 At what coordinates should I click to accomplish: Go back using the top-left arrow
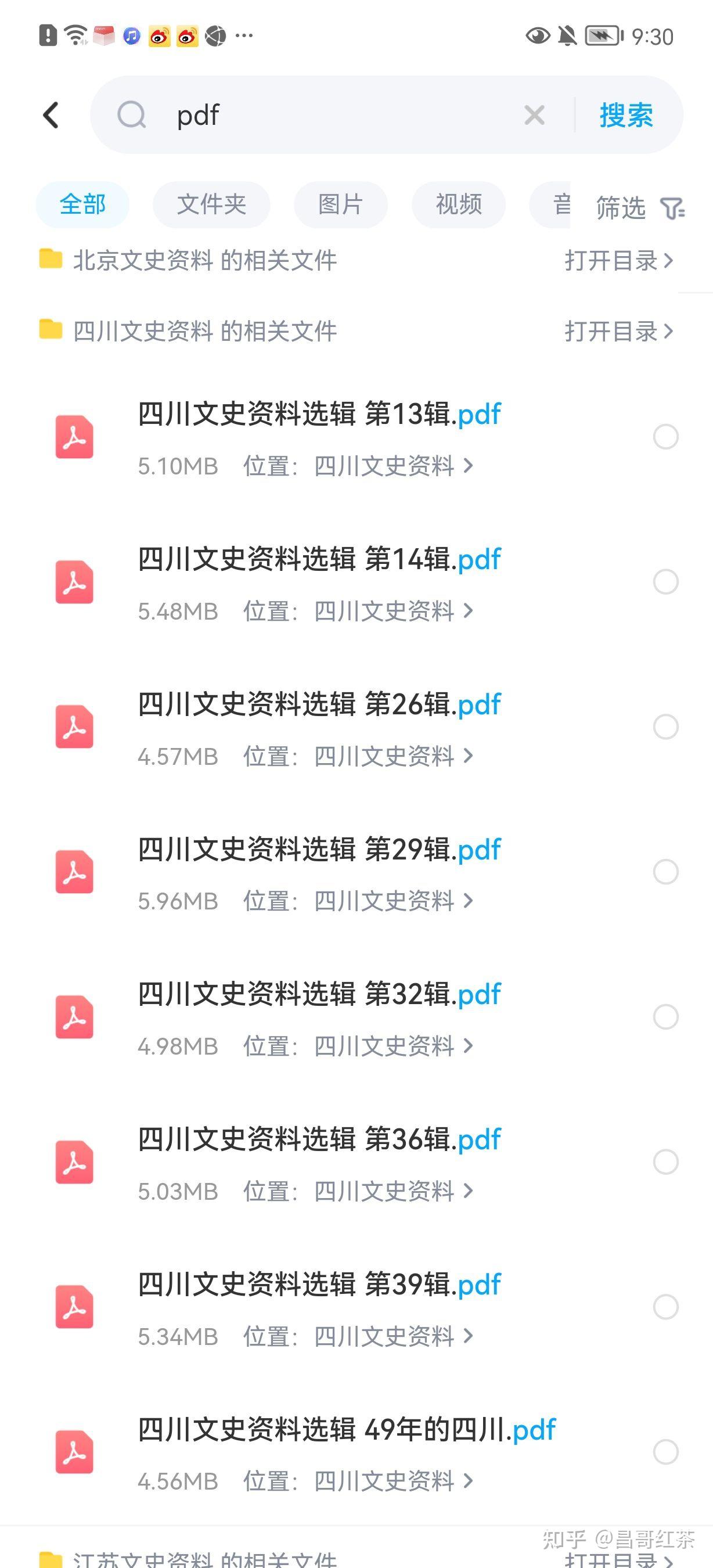click(51, 114)
